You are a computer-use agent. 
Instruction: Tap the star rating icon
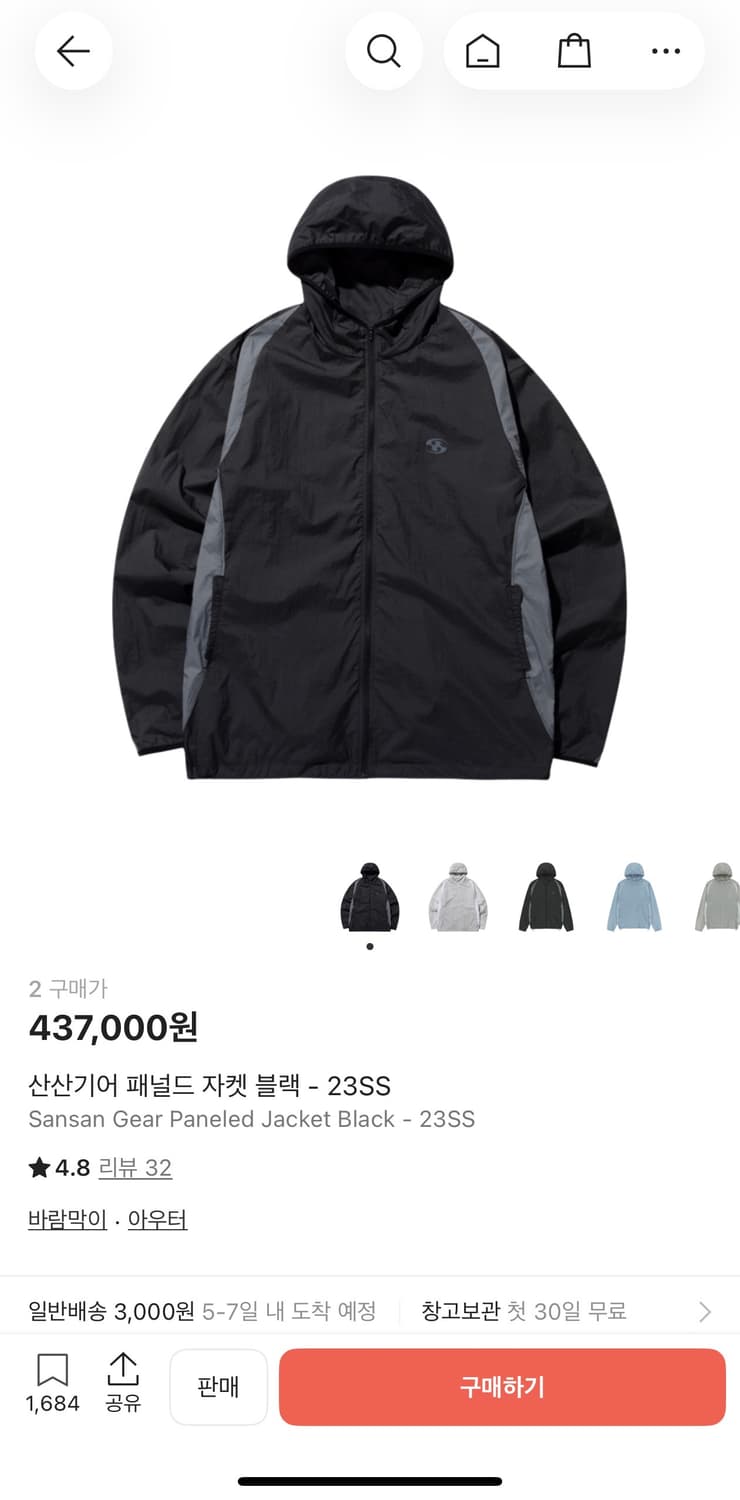(x=36, y=1168)
